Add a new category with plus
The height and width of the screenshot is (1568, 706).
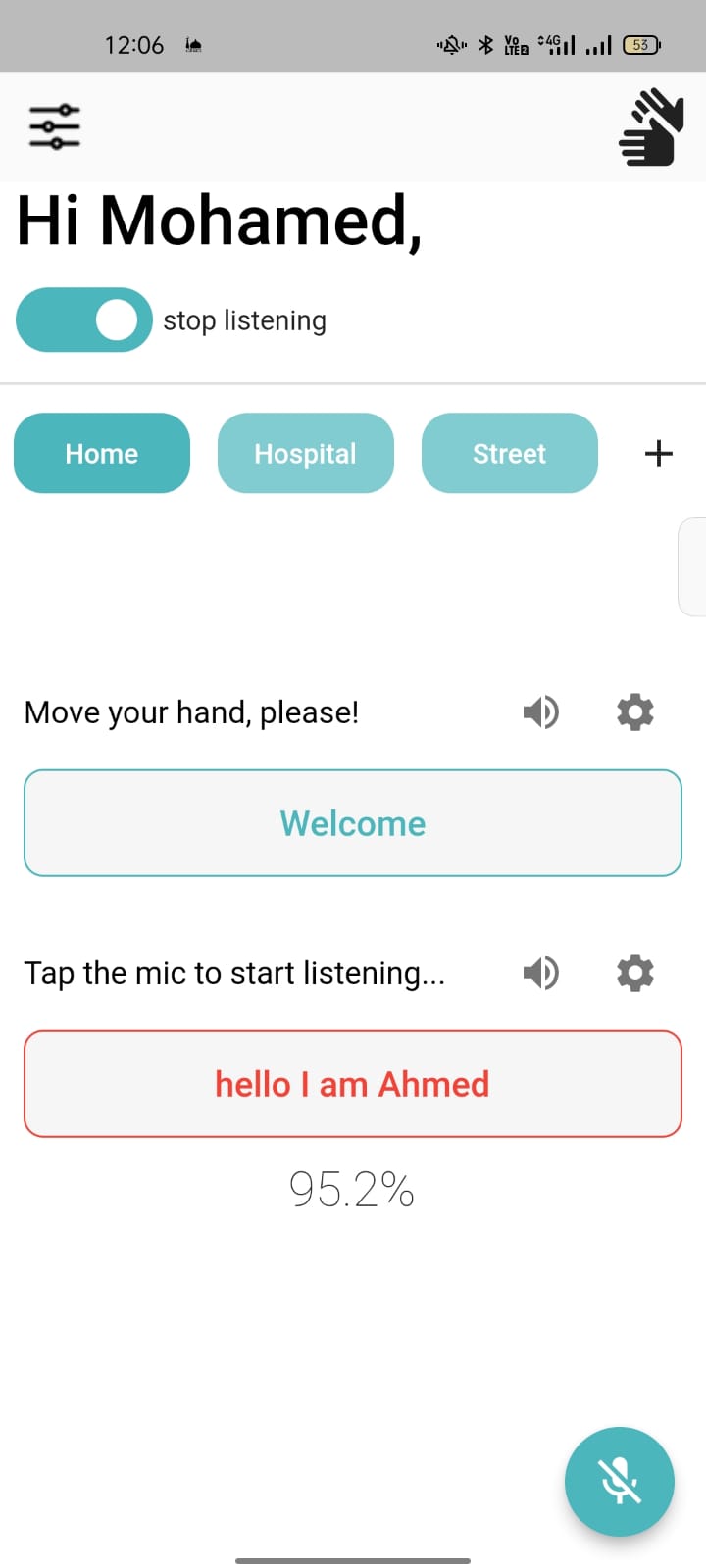659,453
